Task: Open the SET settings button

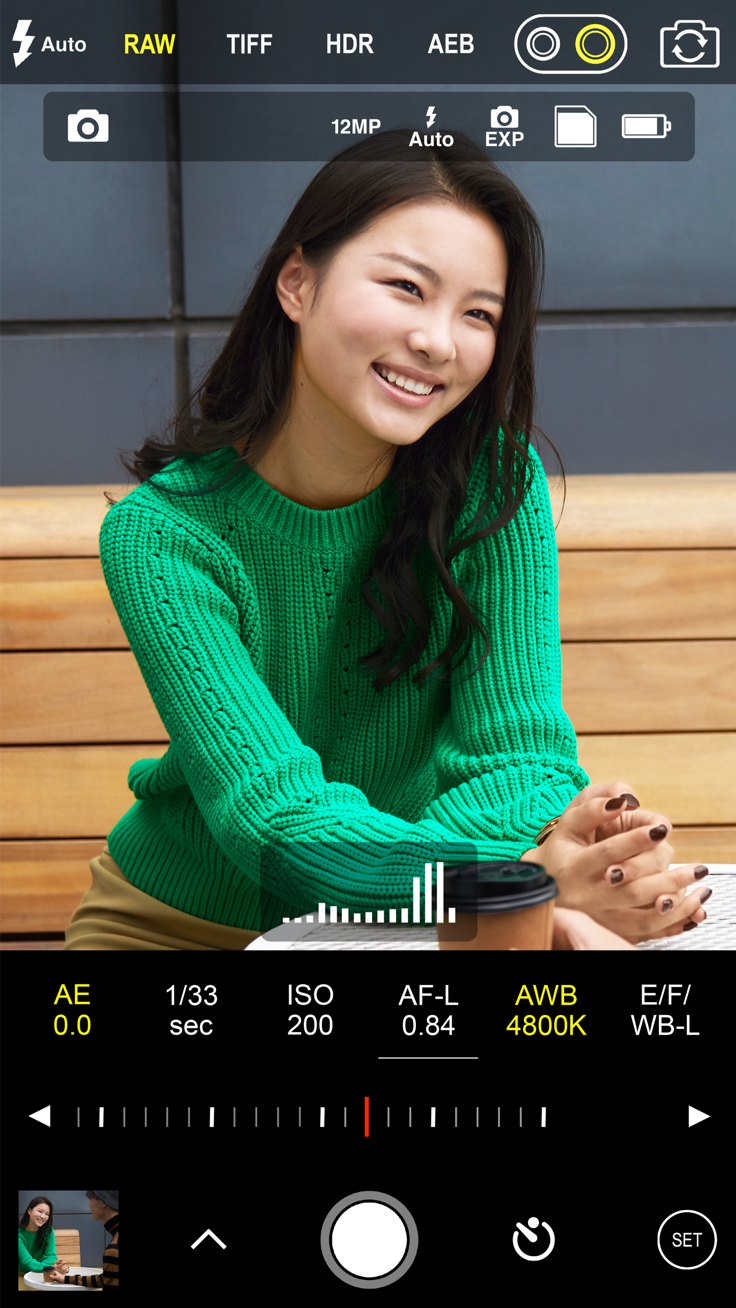Action: 686,1240
